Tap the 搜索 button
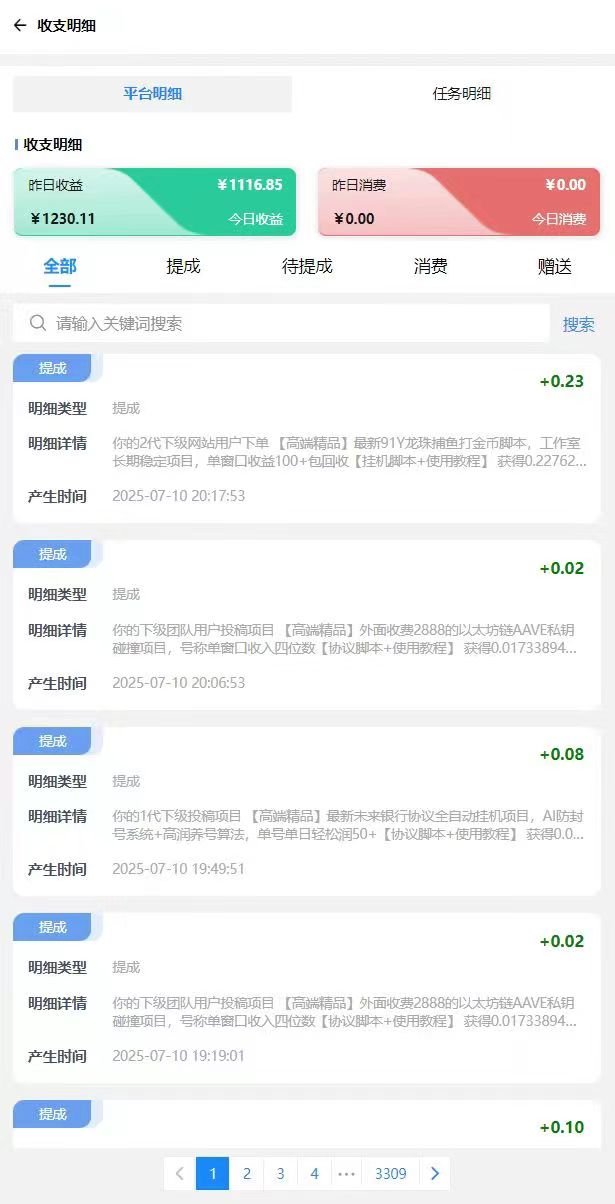This screenshot has width=615, height=1204. coord(578,324)
